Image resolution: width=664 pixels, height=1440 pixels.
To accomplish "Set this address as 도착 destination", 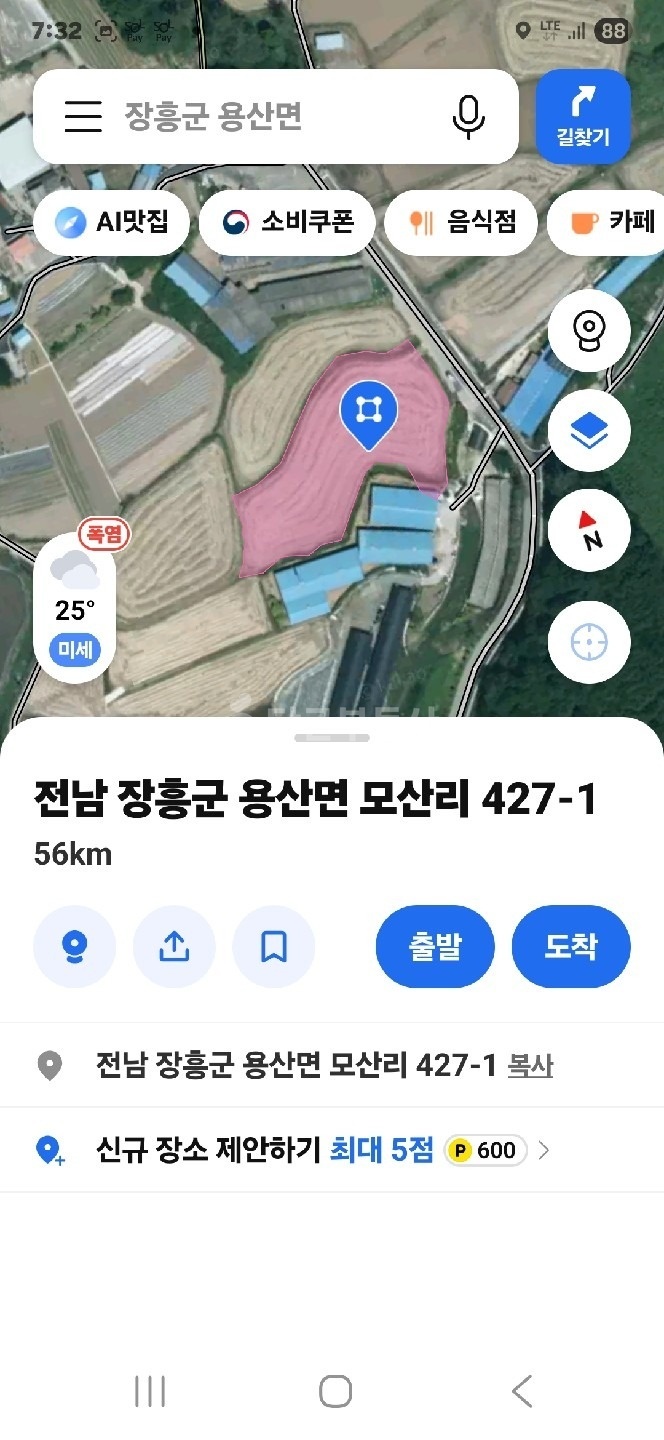I will (x=571, y=946).
